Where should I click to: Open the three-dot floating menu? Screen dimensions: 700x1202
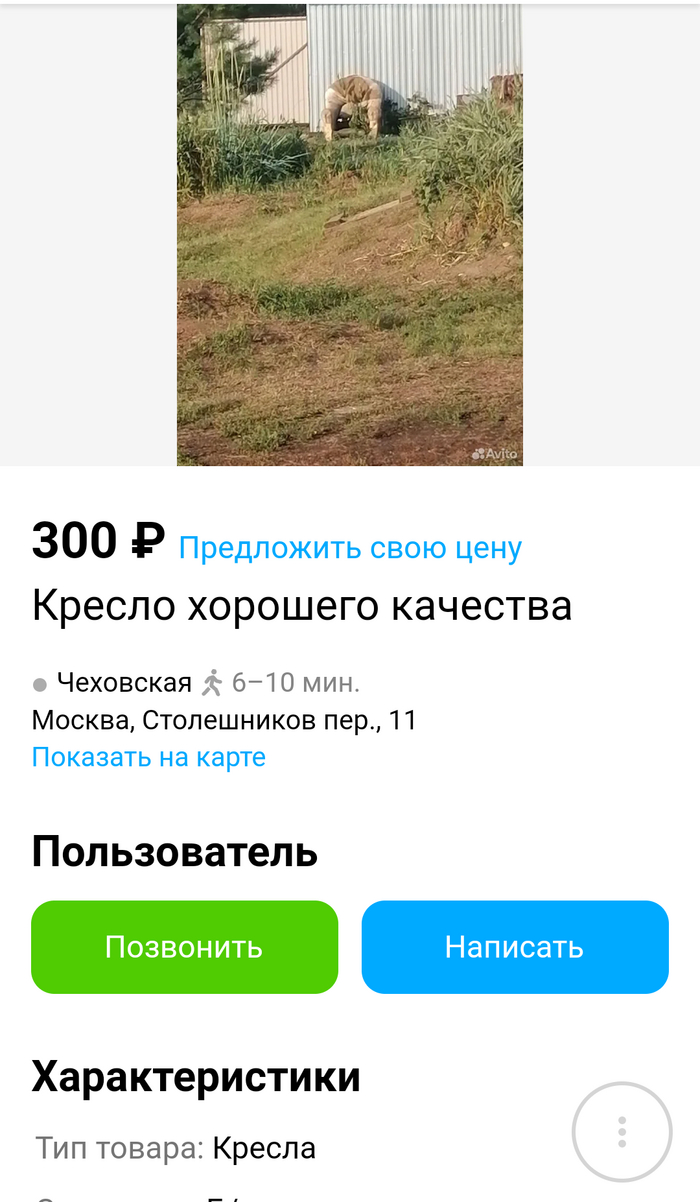(x=621, y=1131)
